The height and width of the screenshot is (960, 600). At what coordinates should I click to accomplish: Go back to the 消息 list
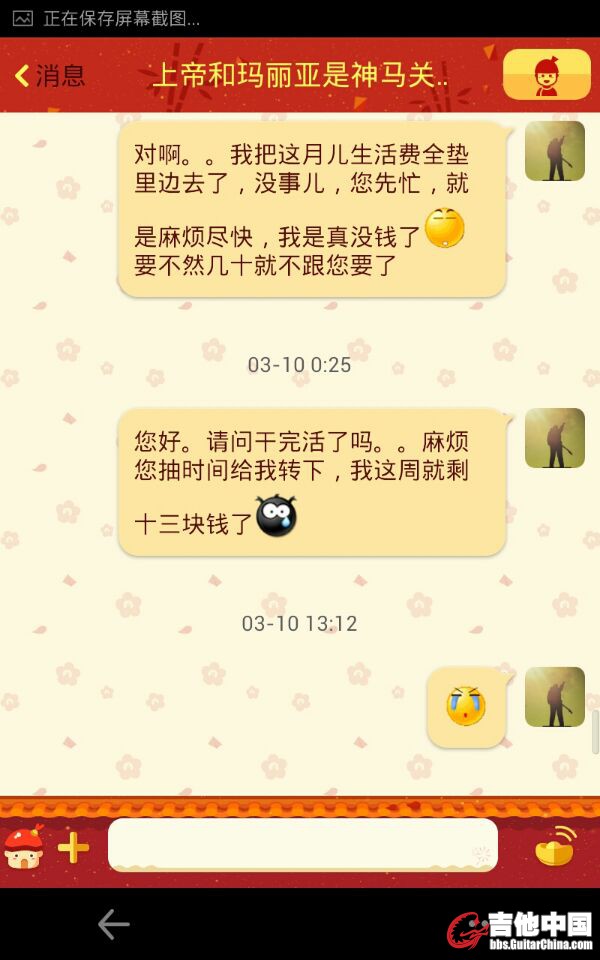pyautogui.click(x=48, y=75)
